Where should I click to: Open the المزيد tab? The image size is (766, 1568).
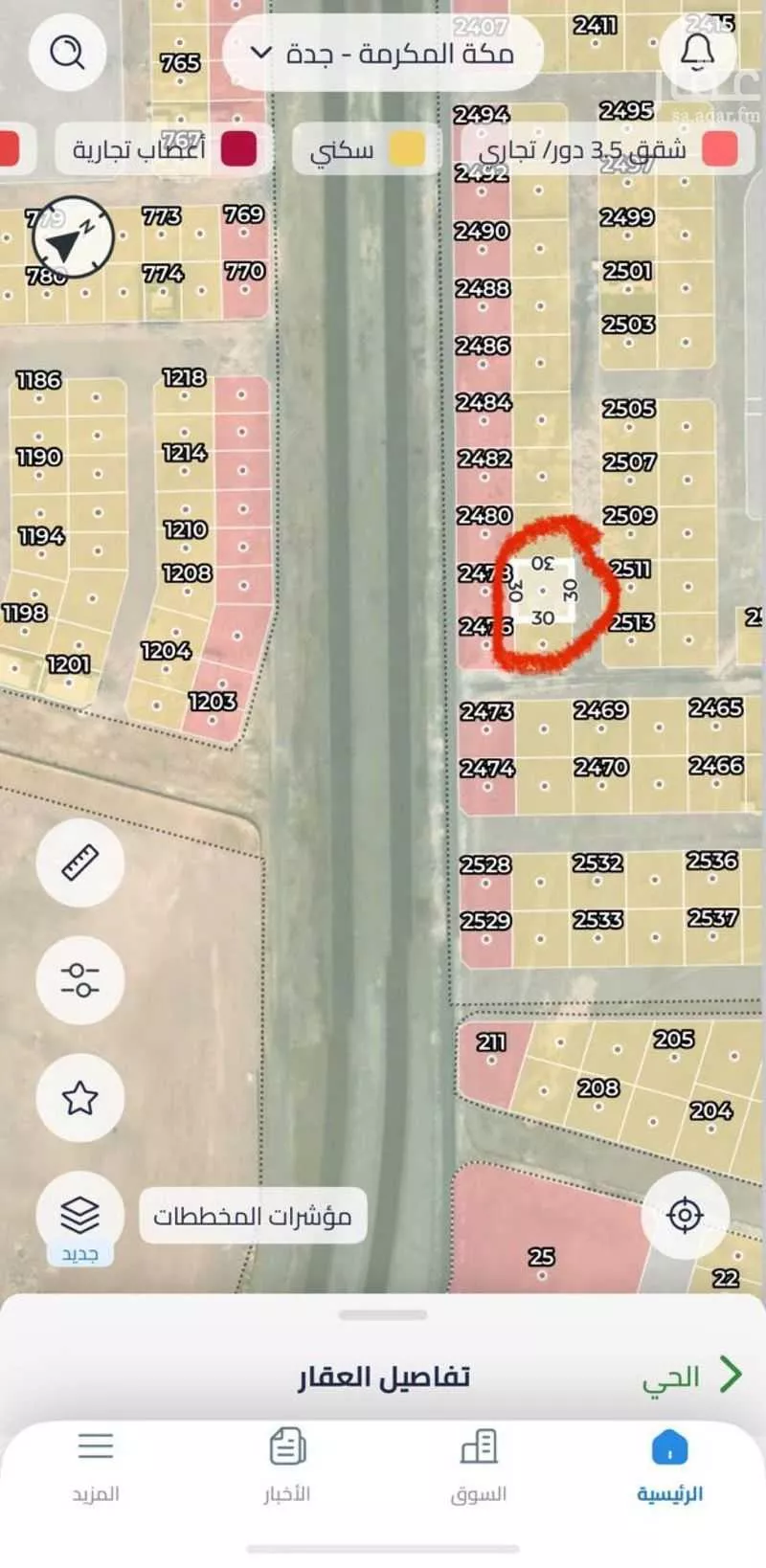pyautogui.click(x=96, y=1465)
